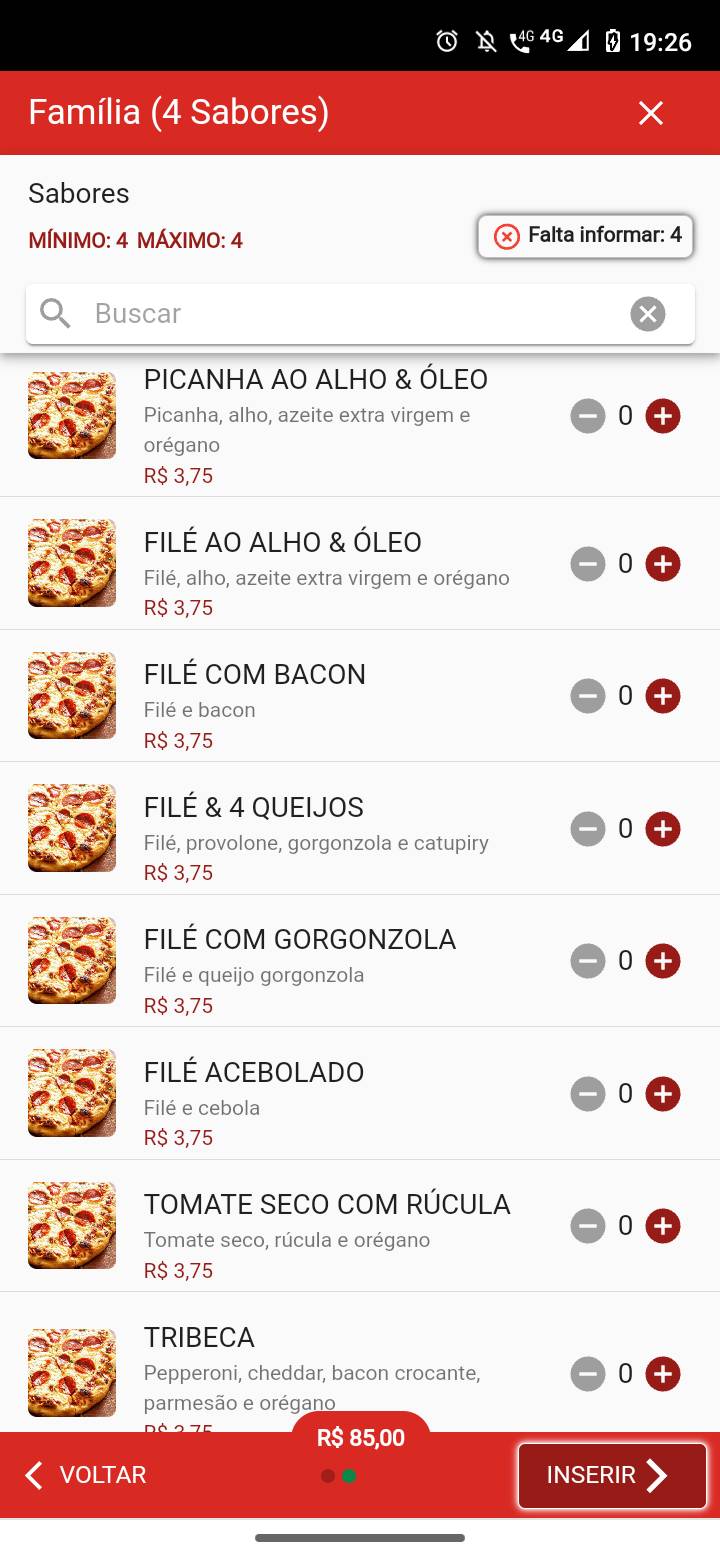The height and width of the screenshot is (1560, 720).
Task: Add one FILÉ COM BACON flavor
Action: [662, 695]
